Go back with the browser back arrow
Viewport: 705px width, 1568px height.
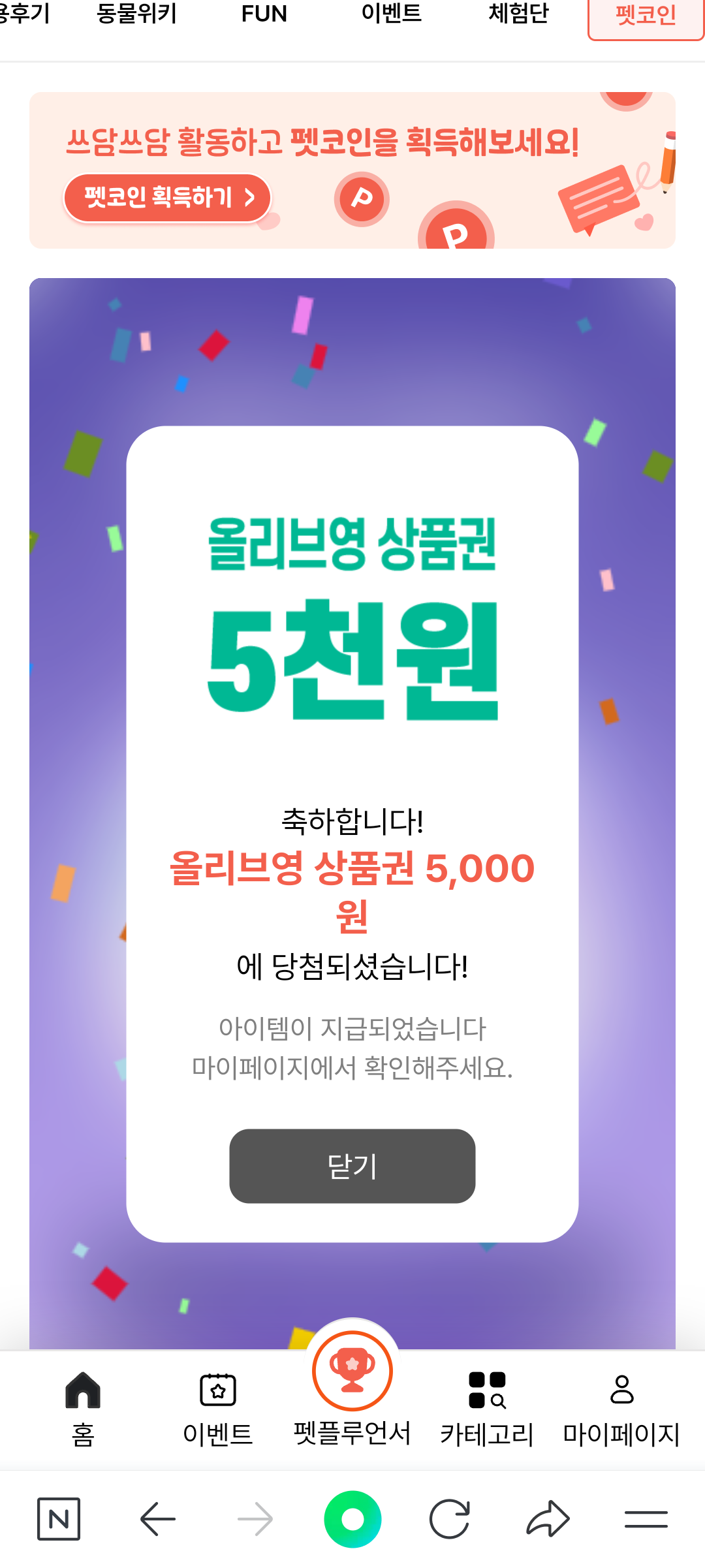pyautogui.click(x=157, y=1519)
